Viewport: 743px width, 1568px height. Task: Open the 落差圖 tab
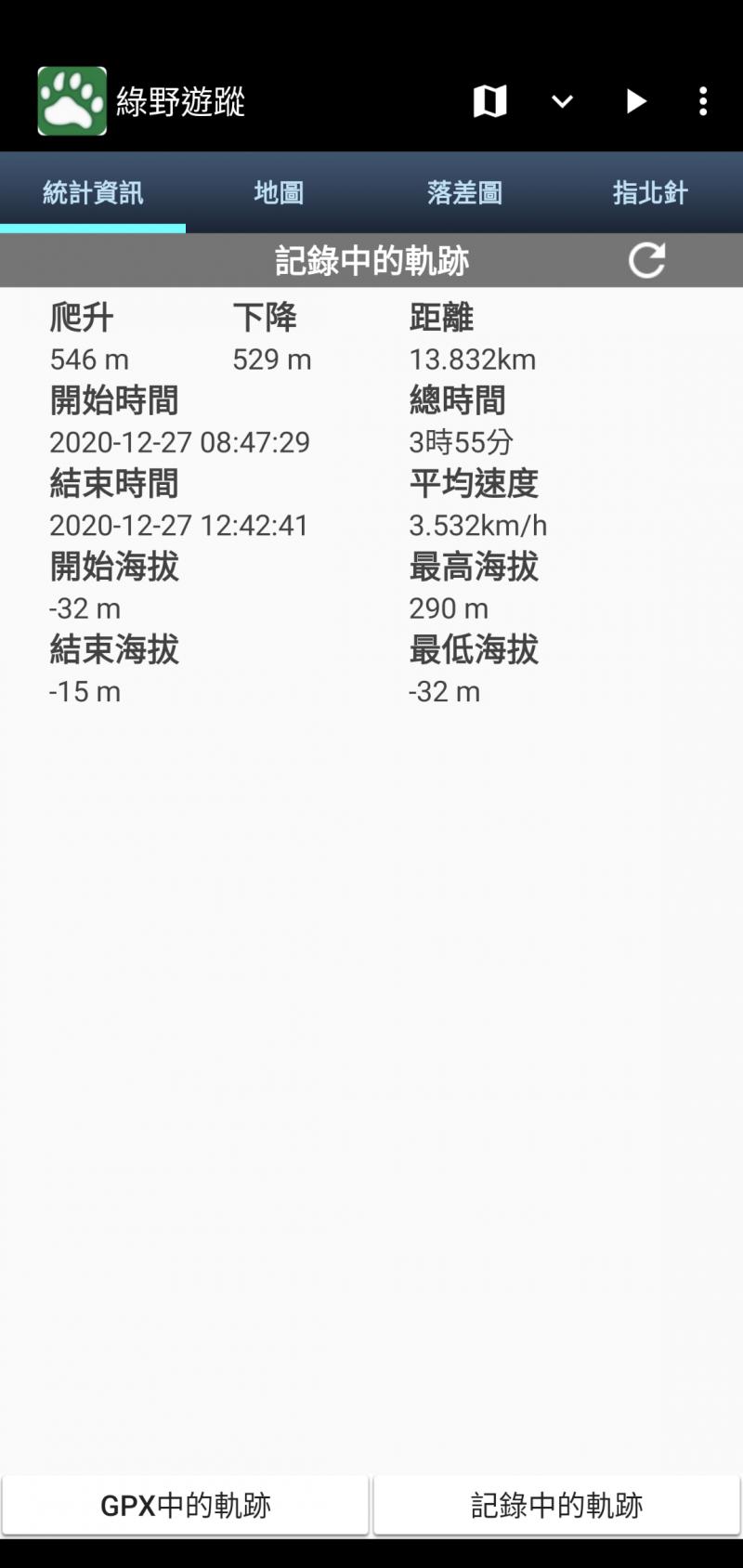(464, 193)
